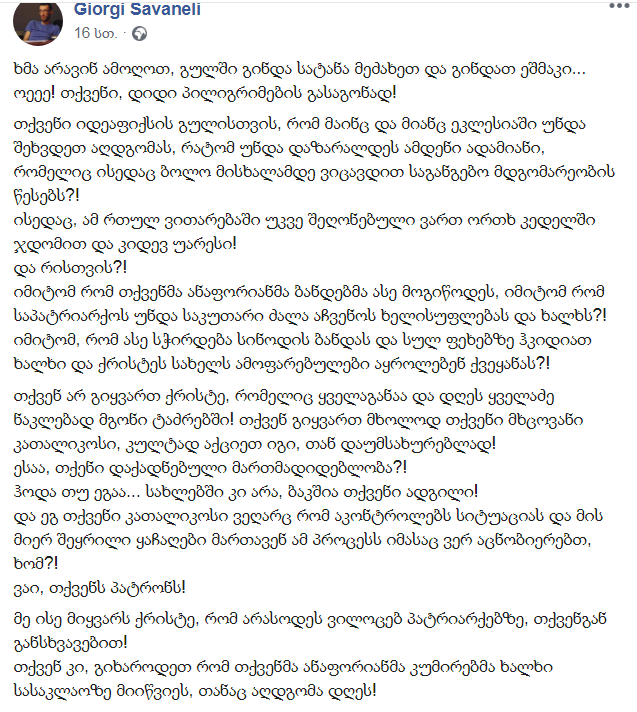Tap Giorgi Savaneli's profile picture
This screenshot has width=637, height=712.
click(x=37, y=16)
